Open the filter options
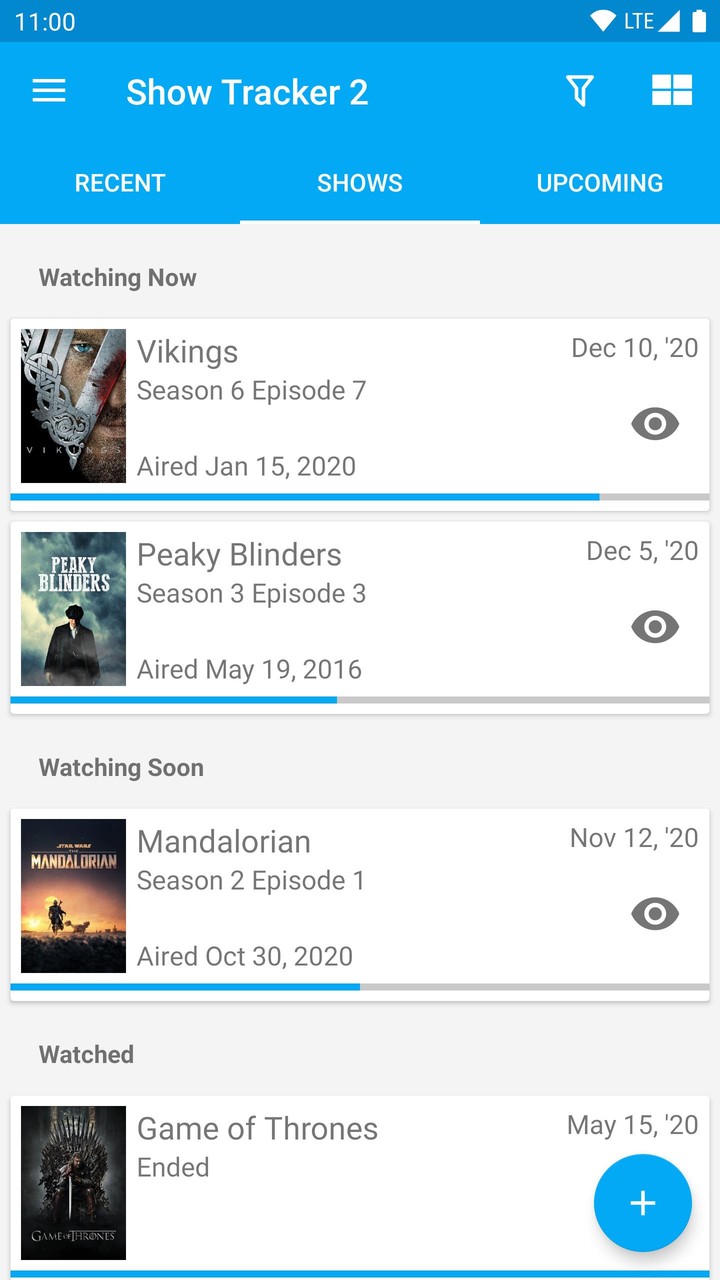The height and width of the screenshot is (1280, 720). [x=579, y=90]
